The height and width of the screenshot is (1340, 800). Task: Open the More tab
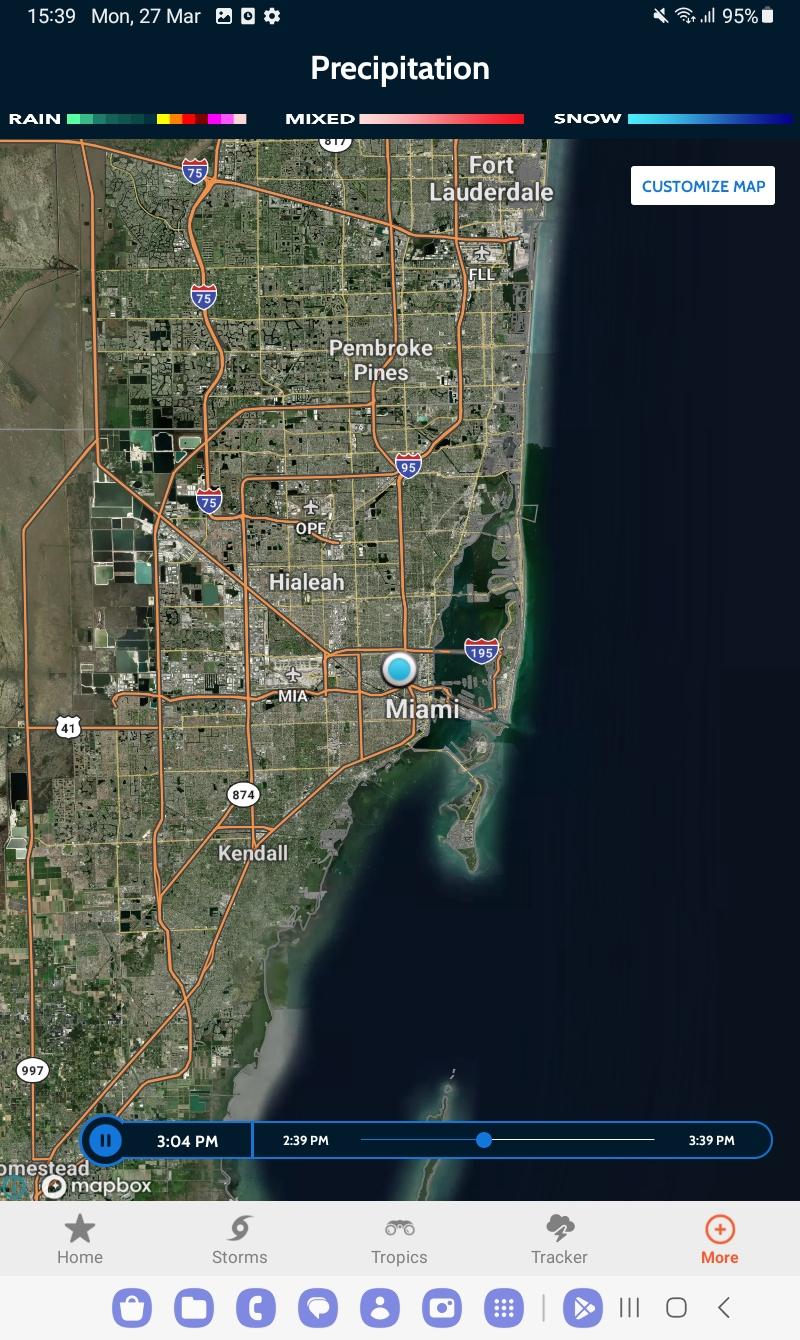(720, 1240)
